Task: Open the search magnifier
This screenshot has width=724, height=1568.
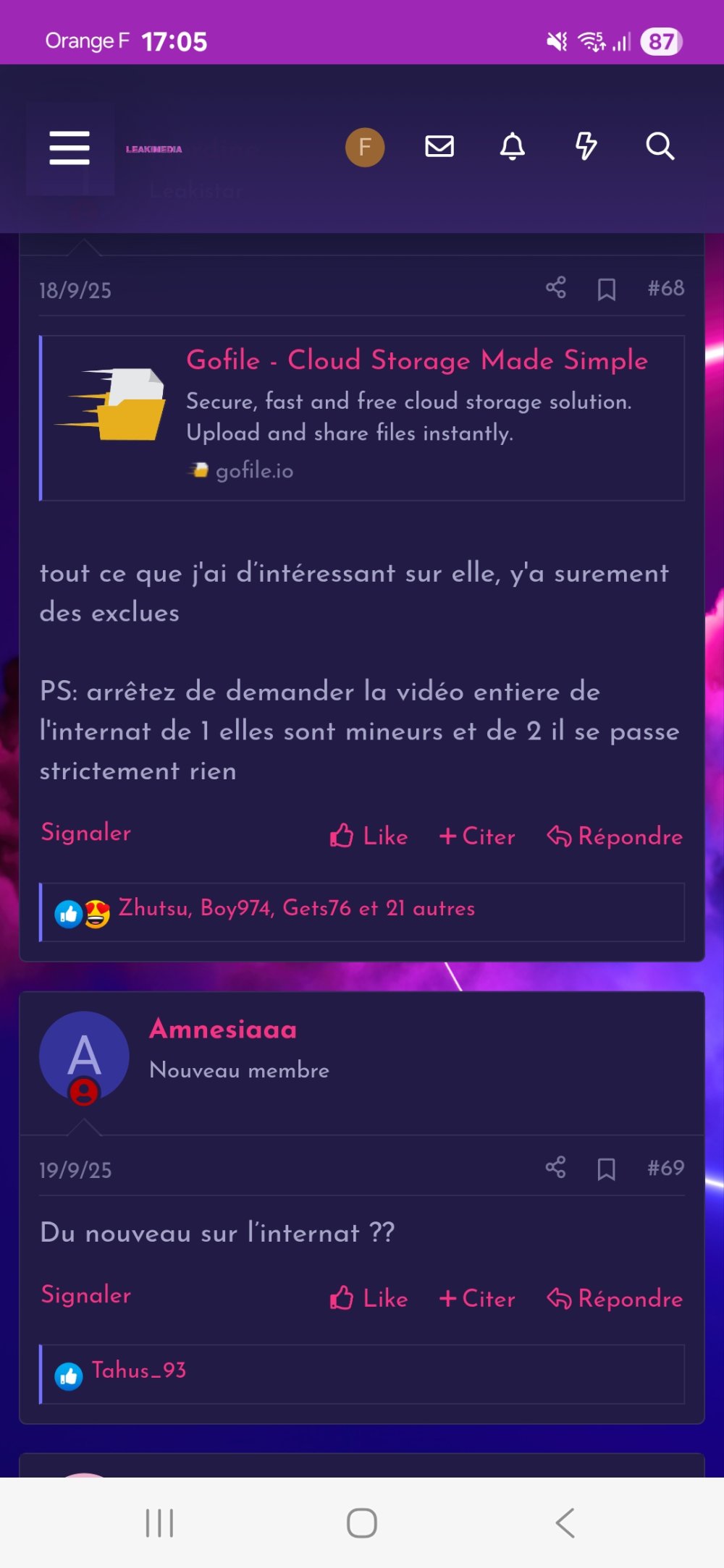Action: click(660, 147)
